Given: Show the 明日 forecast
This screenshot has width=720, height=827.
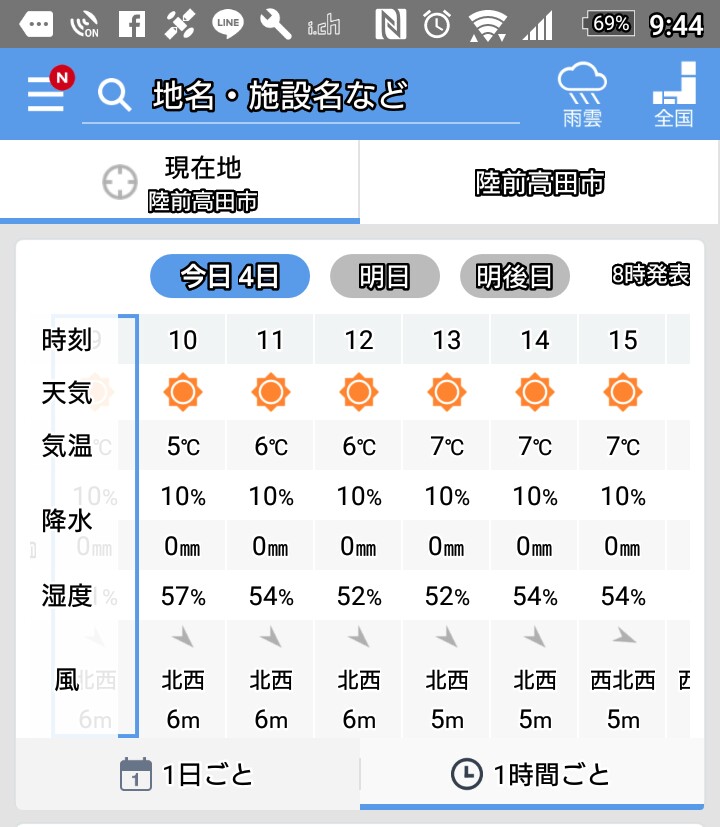Looking at the screenshot, I should pos(385,276).
